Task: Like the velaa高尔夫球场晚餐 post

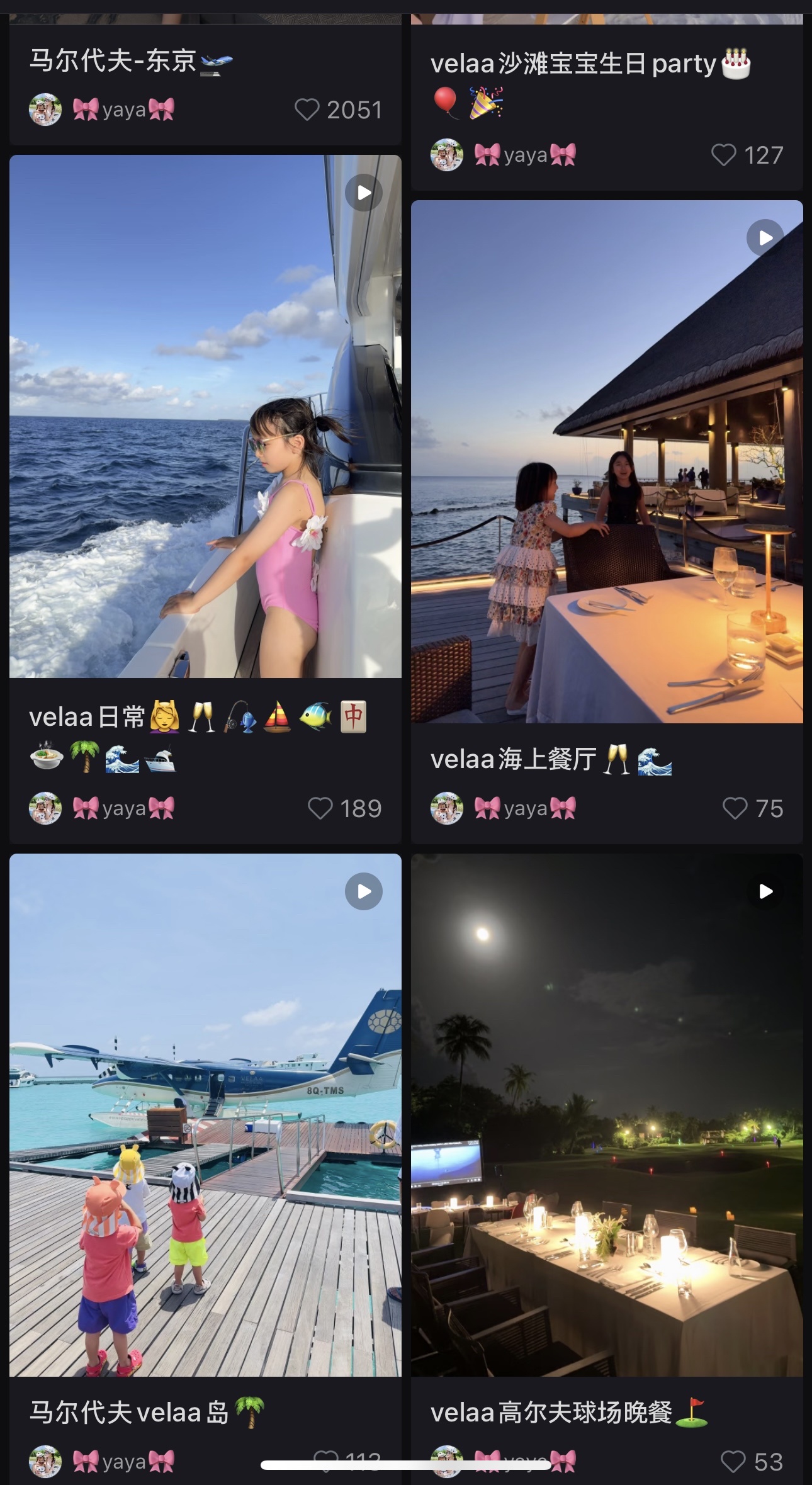Action: click(x=733, y=1462)
